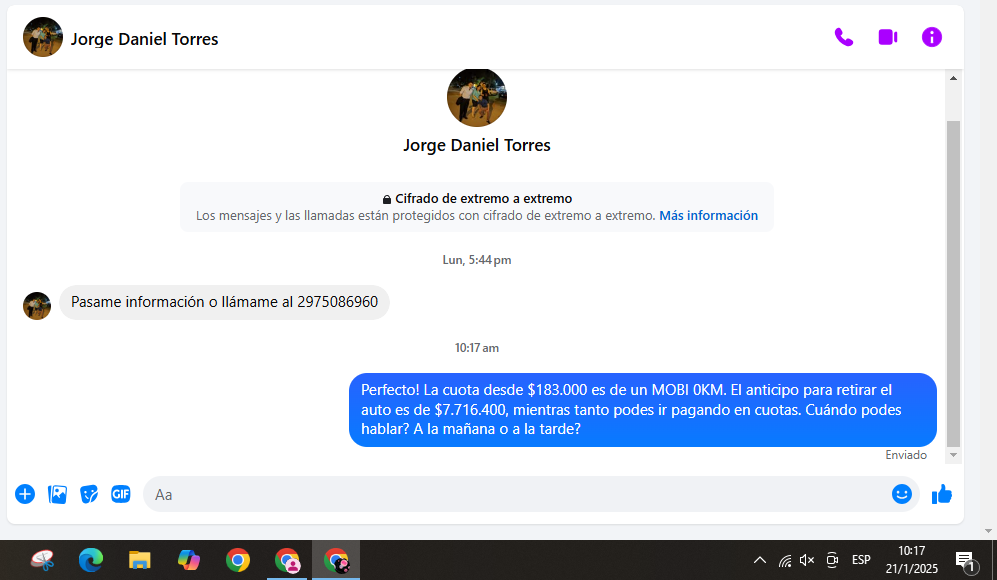Send a thumbs-up like
Viewport: 997px width, 580px height.
[x=942, y=494]
